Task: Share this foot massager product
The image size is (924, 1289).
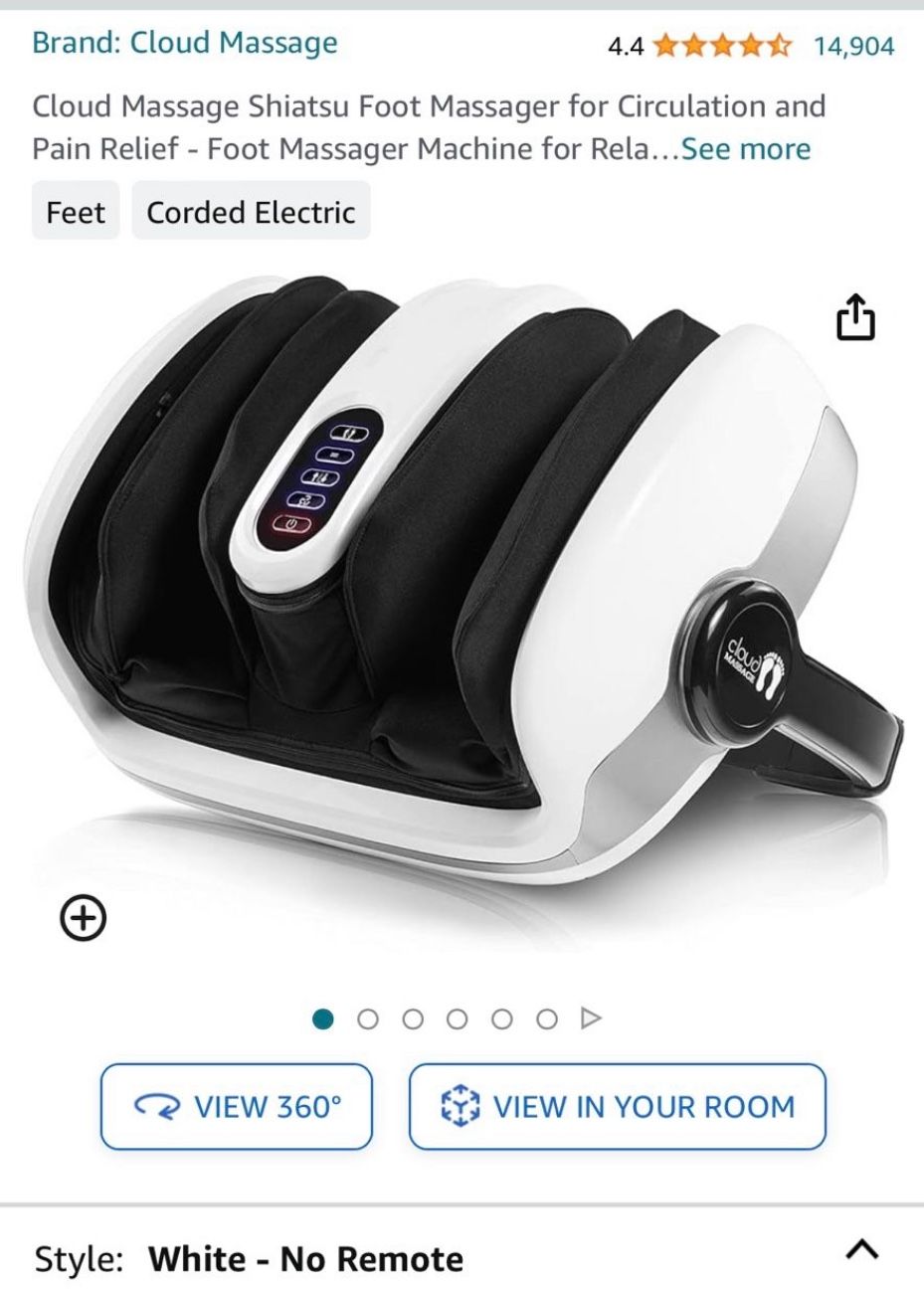Action: coord(855,319)
